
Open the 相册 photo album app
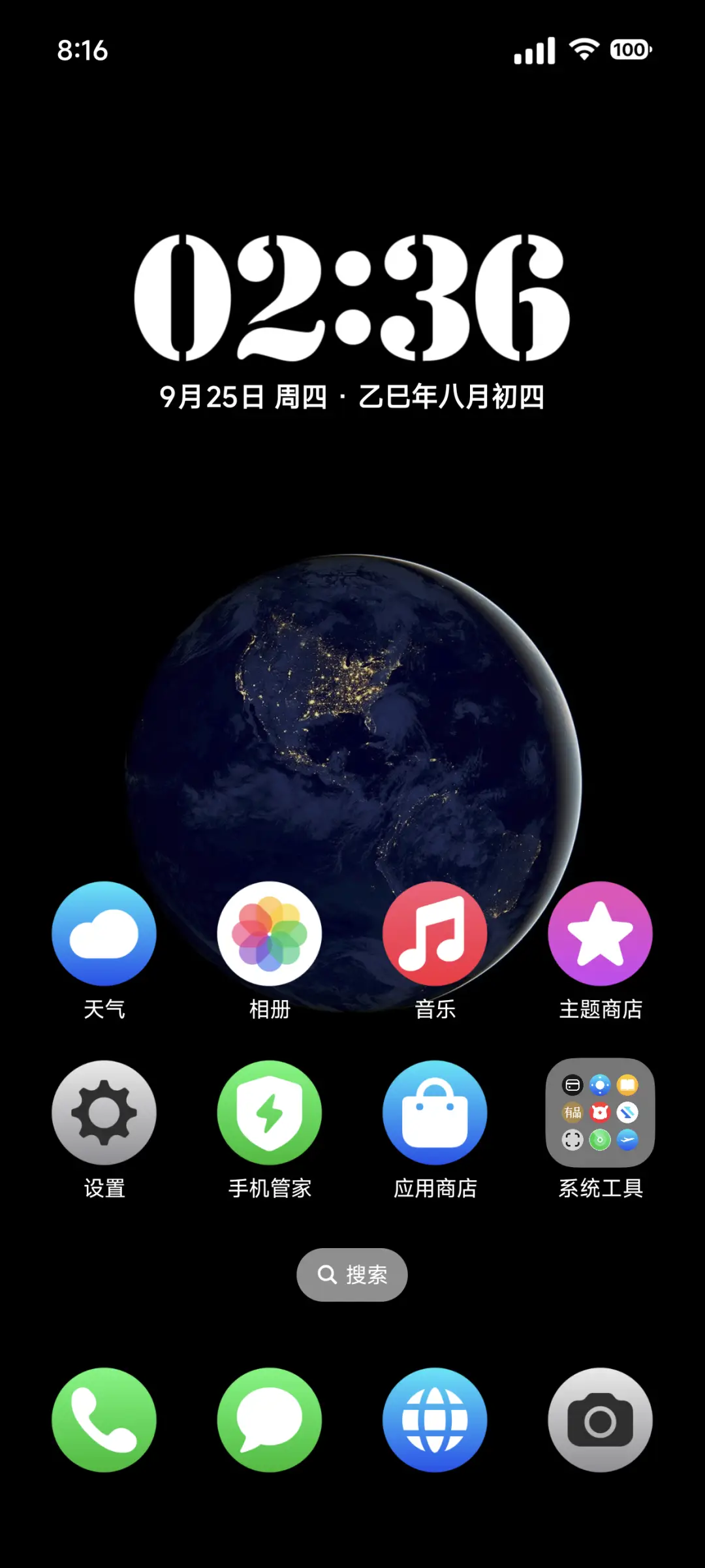point(270,935)
